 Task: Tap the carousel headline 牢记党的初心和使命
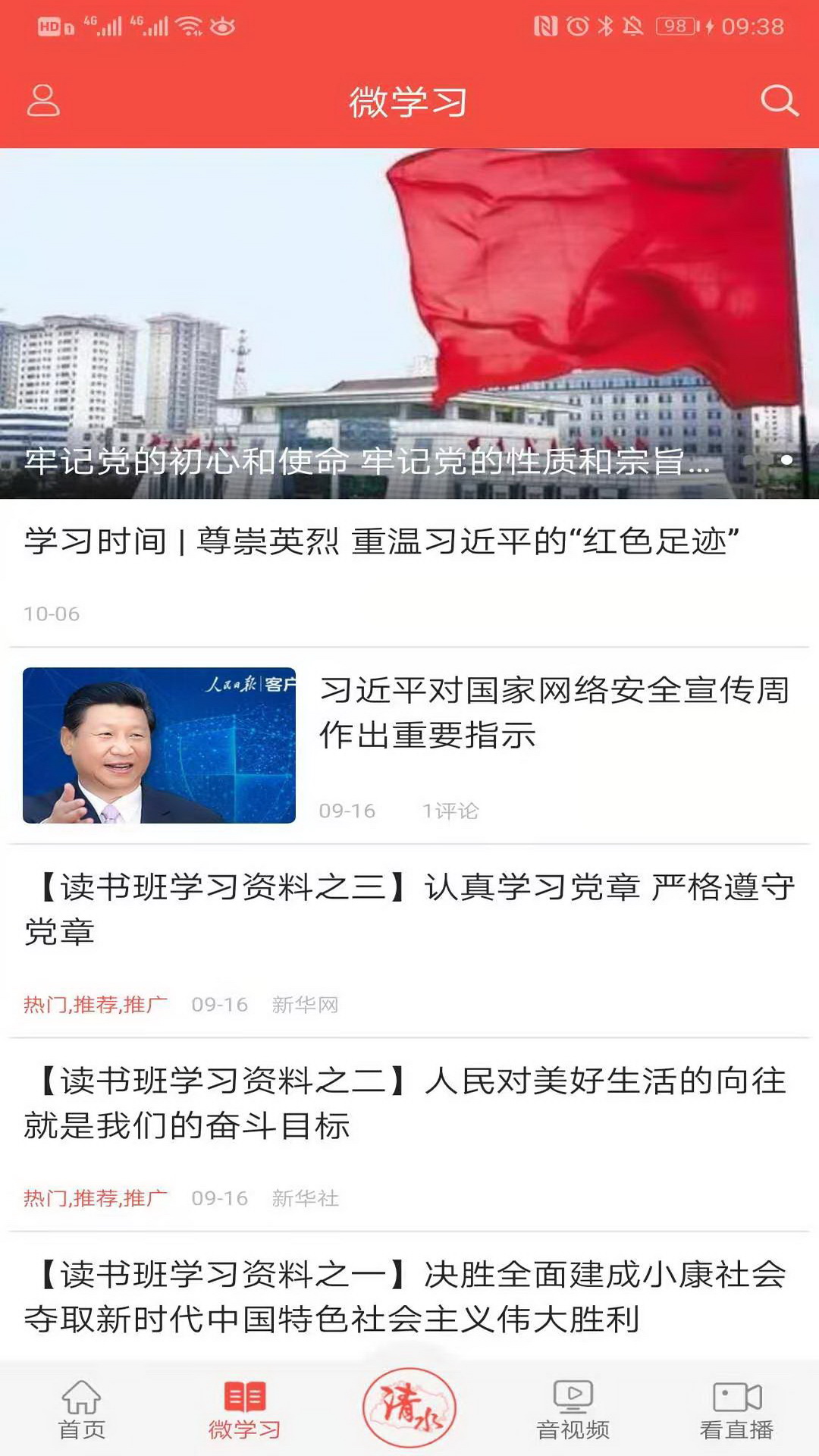364,463
